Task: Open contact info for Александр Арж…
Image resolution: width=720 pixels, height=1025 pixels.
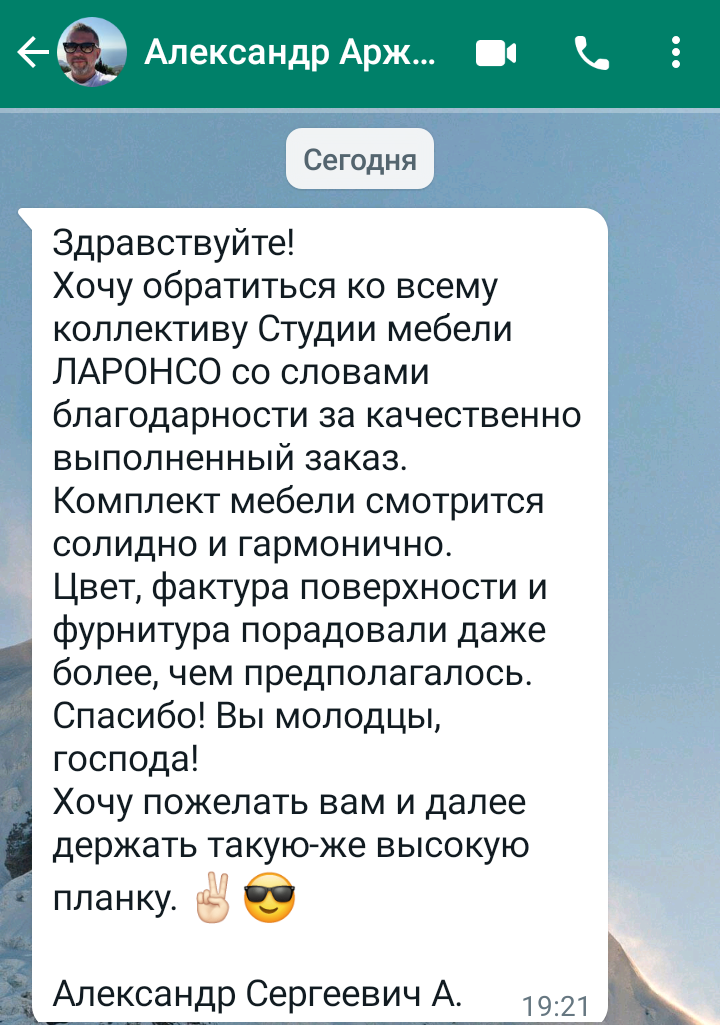Action: pos(290,52)
